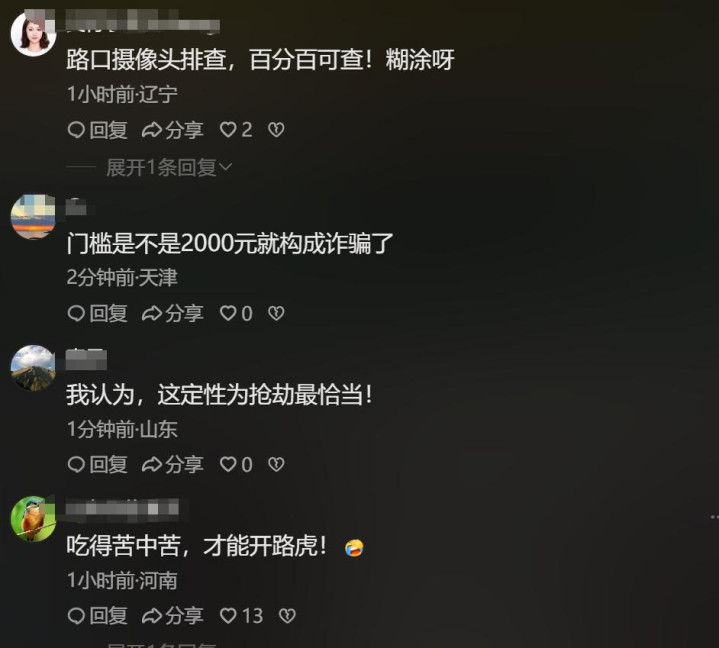Reply to the 定性为抢劫 comment
Screen dimensions: 719x648
pyautogui.click(x=97, y=465)
